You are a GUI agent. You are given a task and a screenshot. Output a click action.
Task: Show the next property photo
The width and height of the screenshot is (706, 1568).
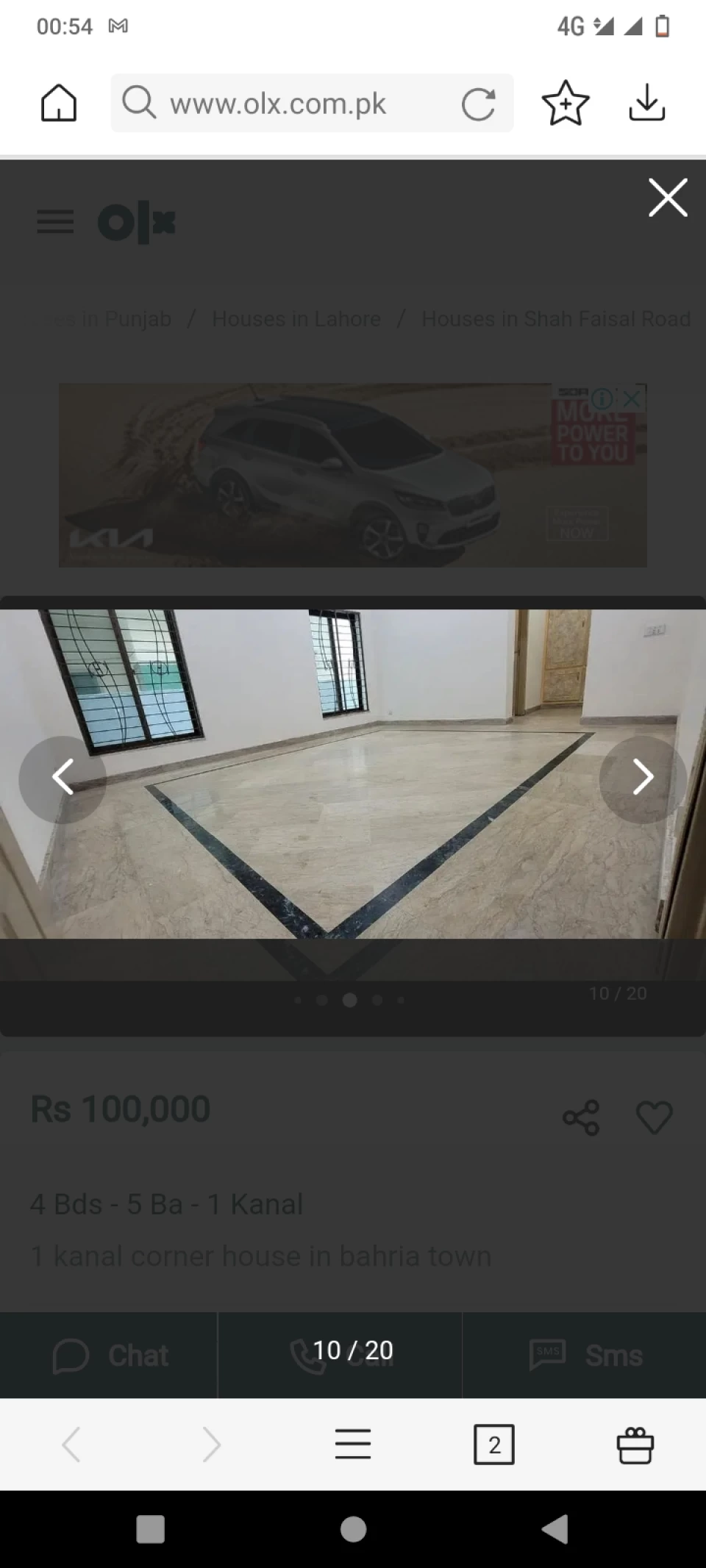[643, 777]
